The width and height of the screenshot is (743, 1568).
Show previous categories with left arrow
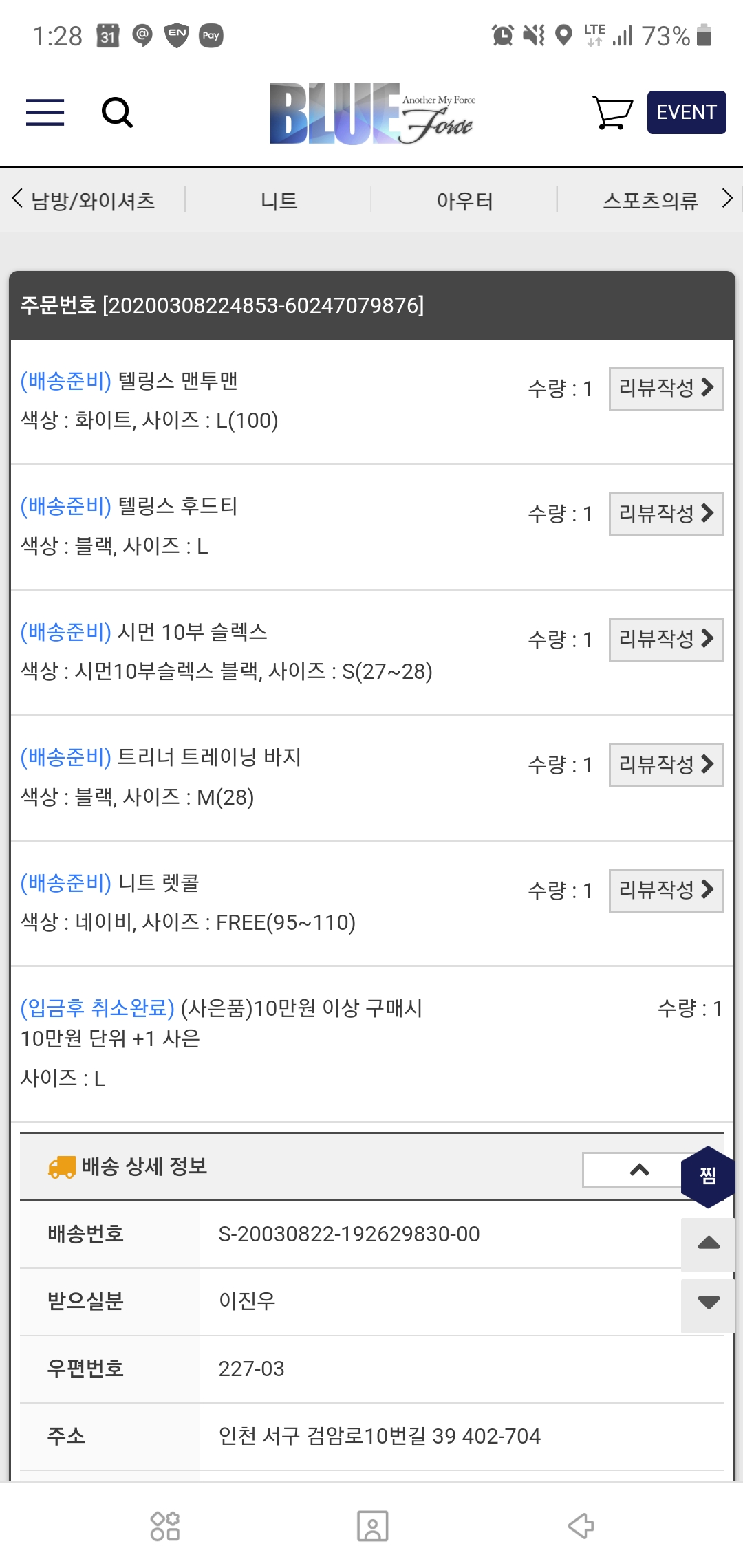point(17,199)
